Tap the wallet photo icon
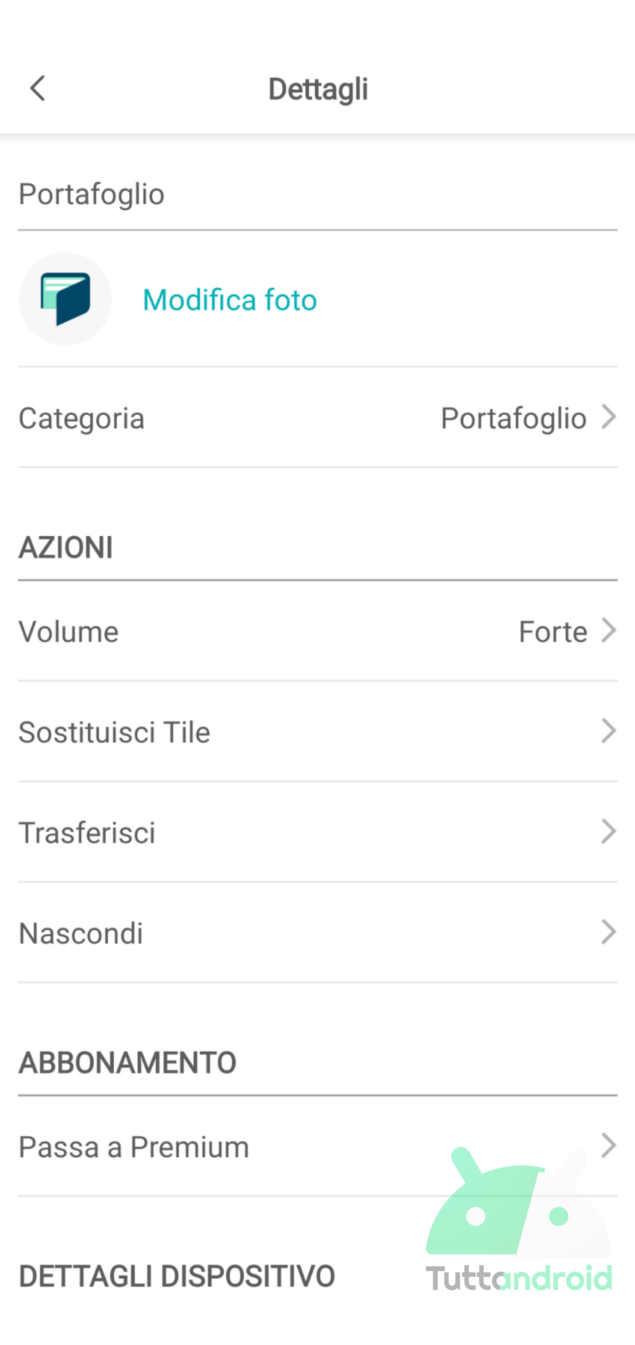Image resolution: width=635 pixels, height=1345 pixels. click(x=65, y=299)
